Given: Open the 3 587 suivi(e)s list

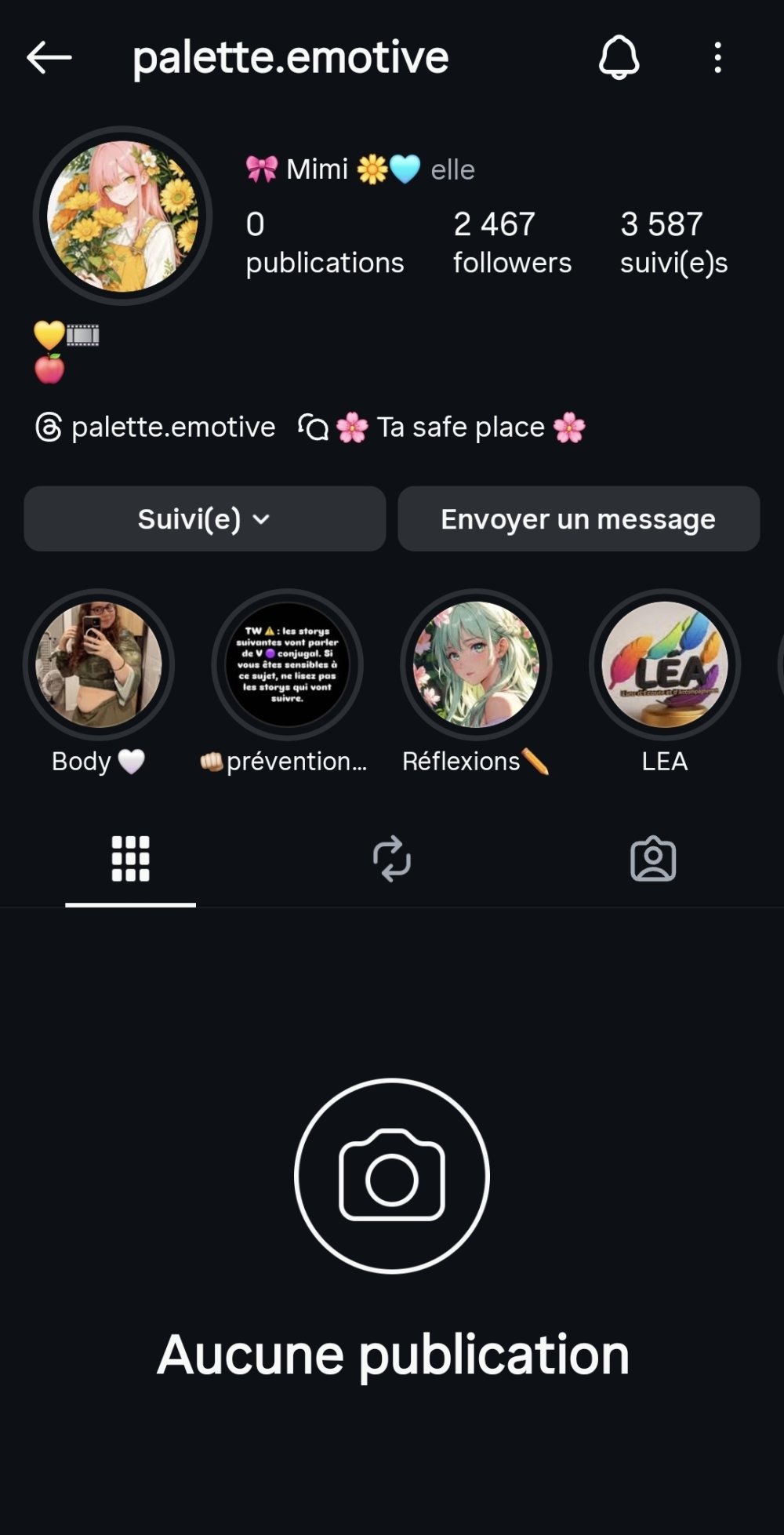Looking at the screenshot, I should coord(673,242).
